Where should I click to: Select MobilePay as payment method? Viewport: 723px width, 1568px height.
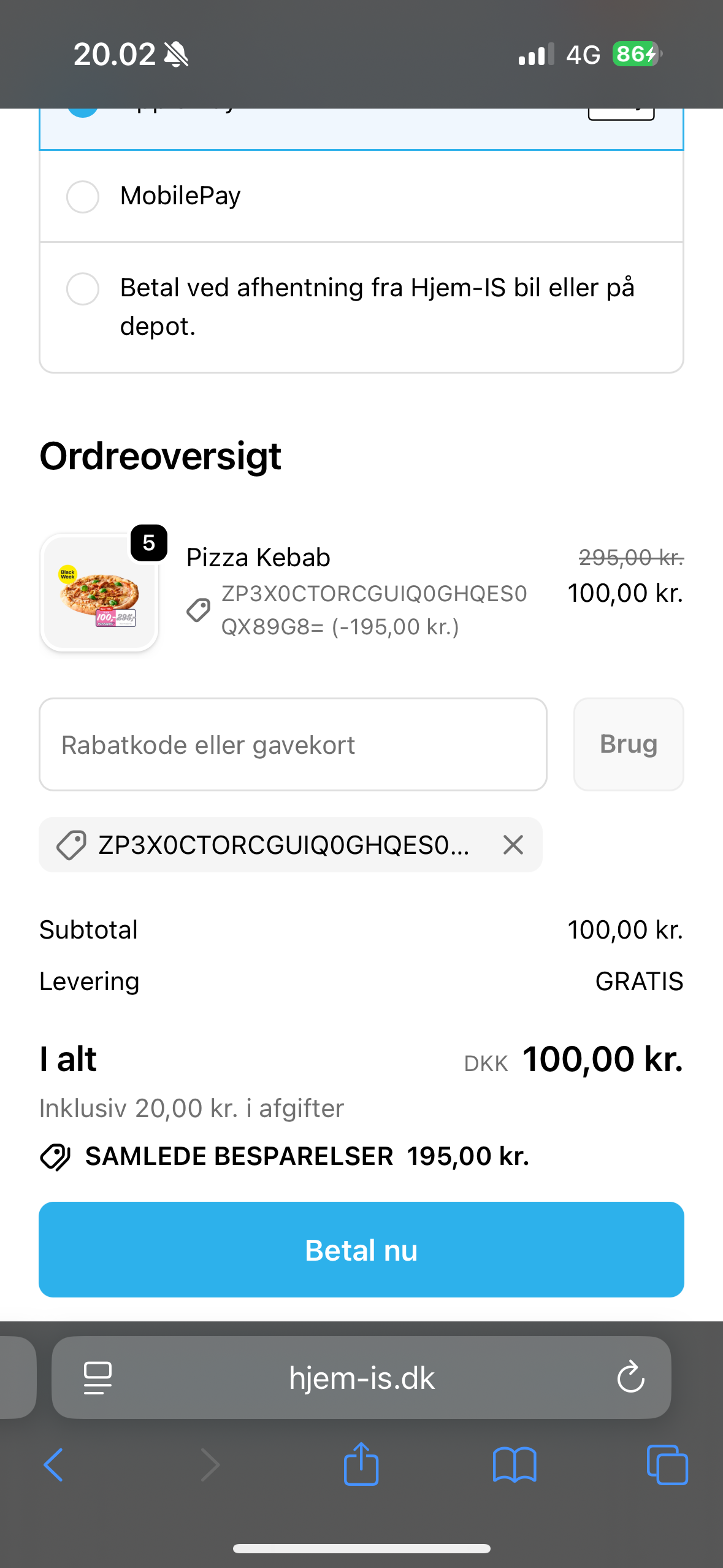pos(83,196)
